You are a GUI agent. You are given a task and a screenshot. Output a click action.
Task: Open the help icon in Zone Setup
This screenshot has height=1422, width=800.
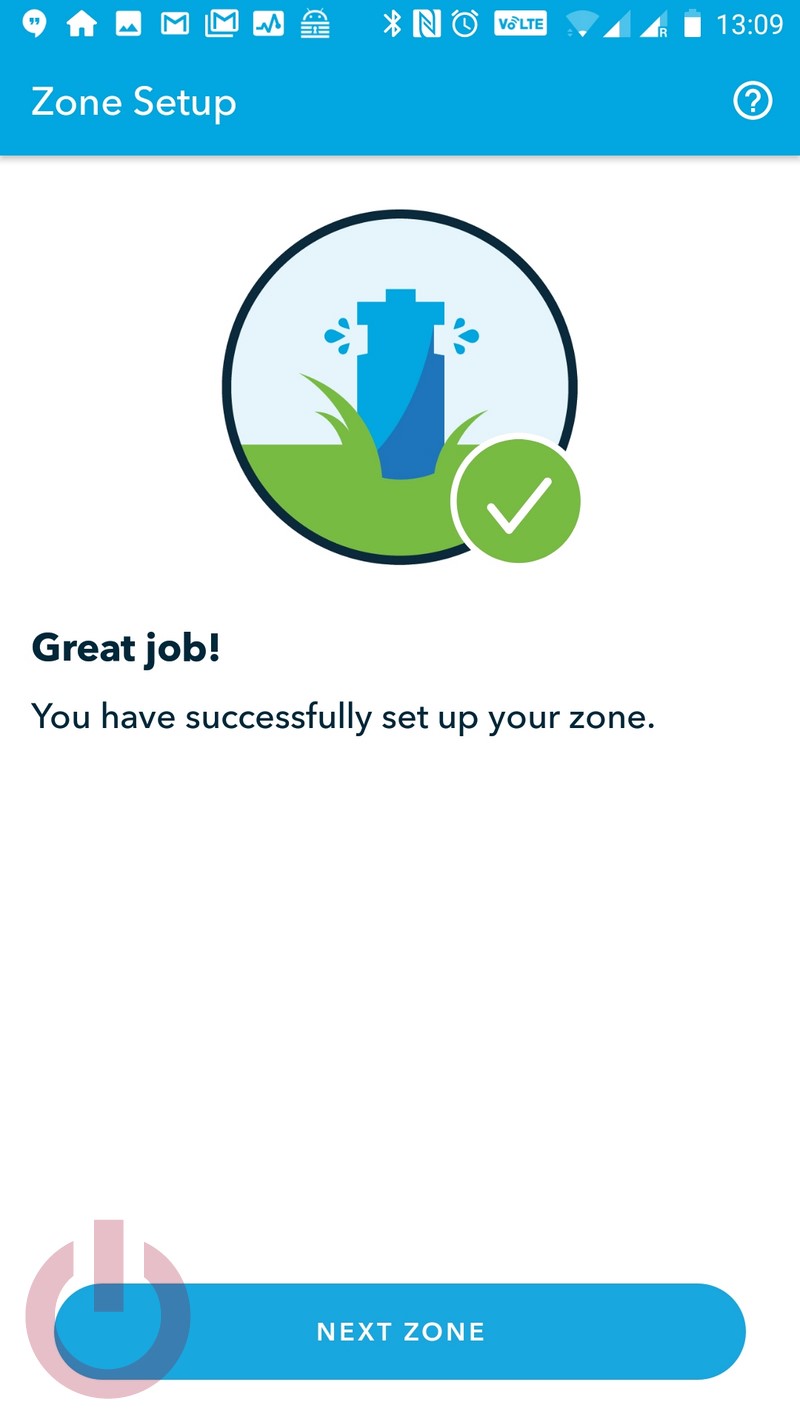[753, 101]
